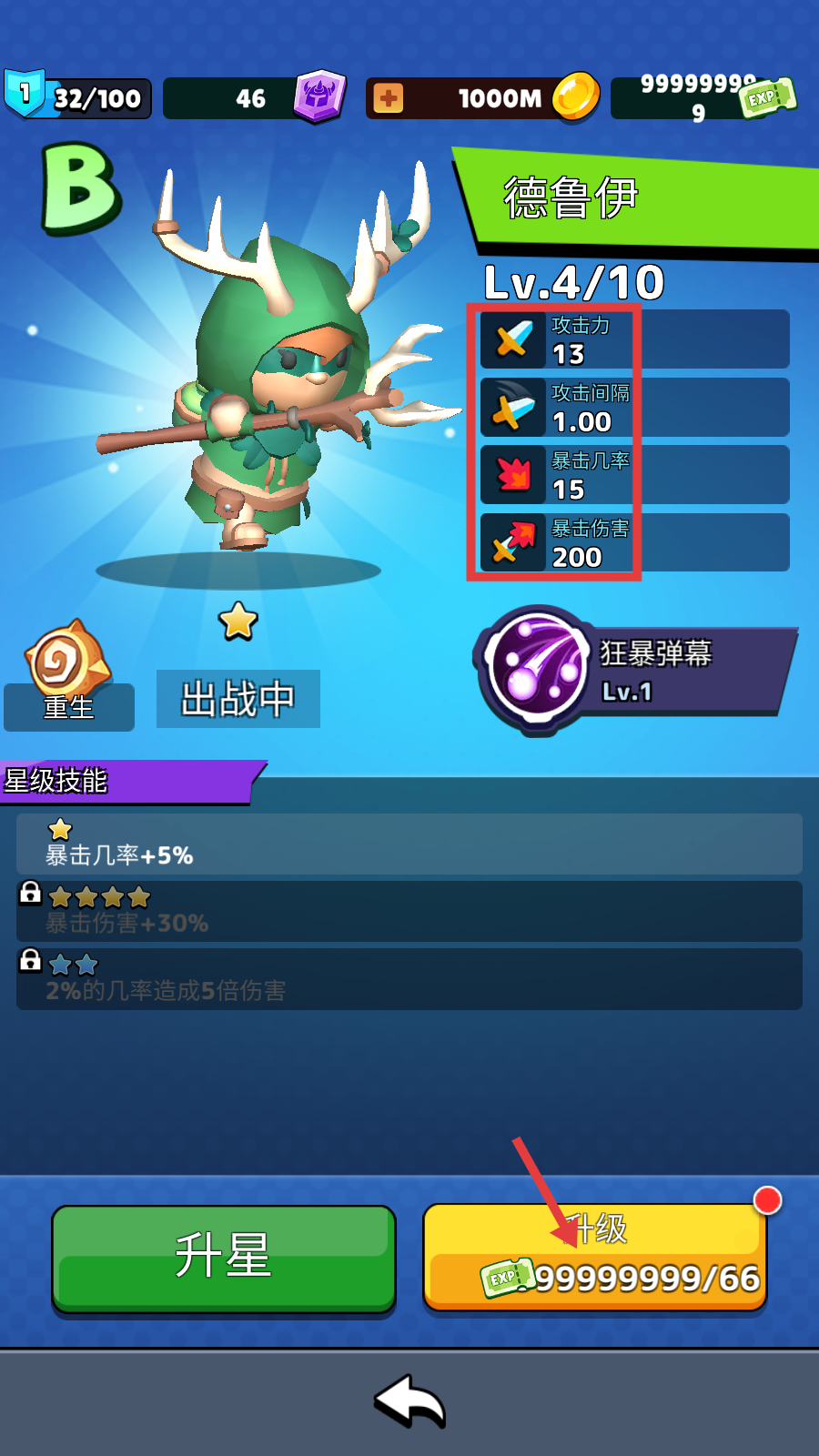The width and height of the screenshot is (819, 1456).
Task: Tap the 出战中 deployed status button
Action: click(238, 699)
